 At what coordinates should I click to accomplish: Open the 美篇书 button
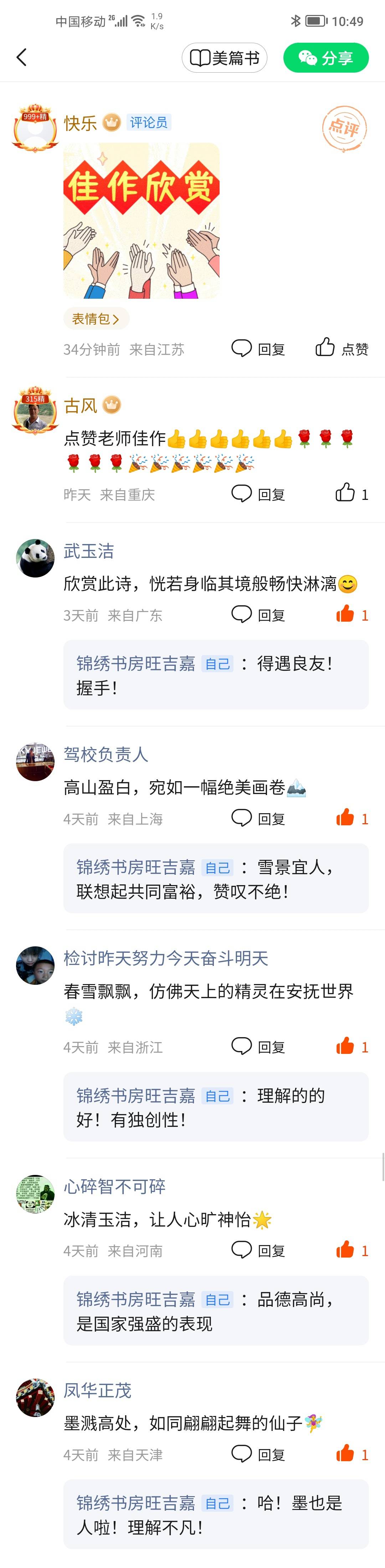[x=224, y=58]
